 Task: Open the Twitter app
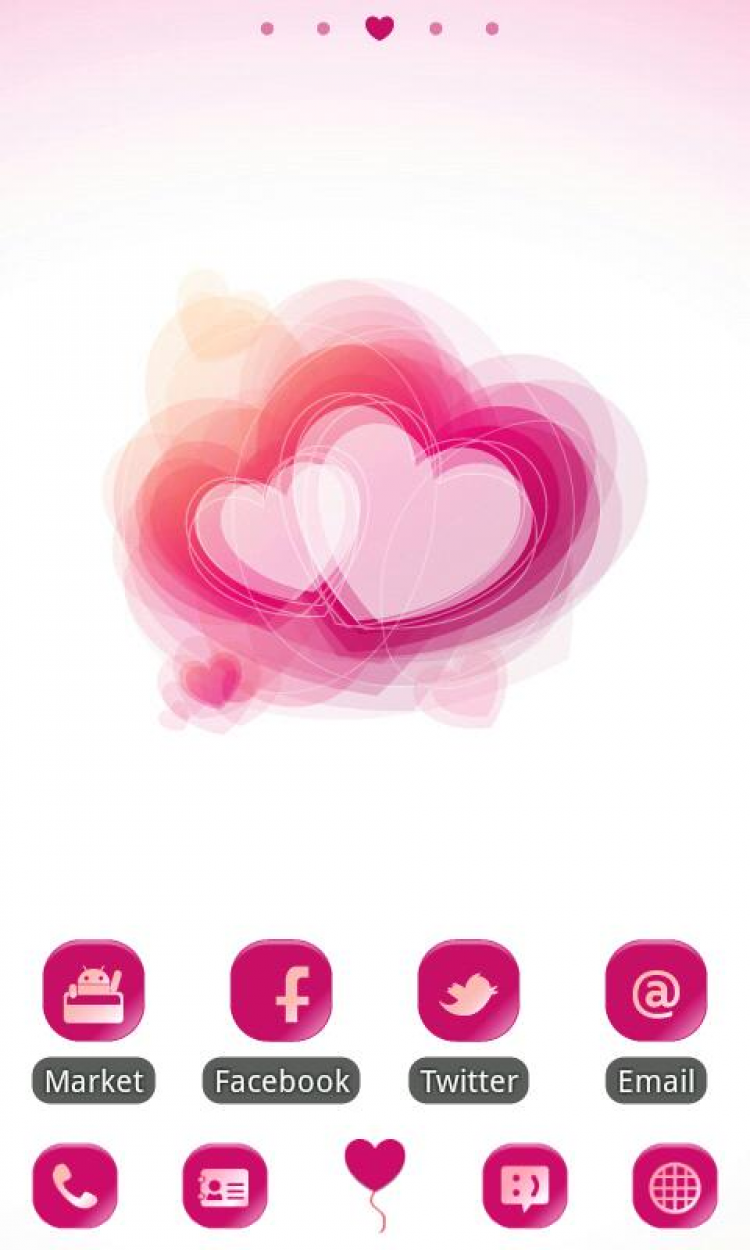(x=468, y=991)
